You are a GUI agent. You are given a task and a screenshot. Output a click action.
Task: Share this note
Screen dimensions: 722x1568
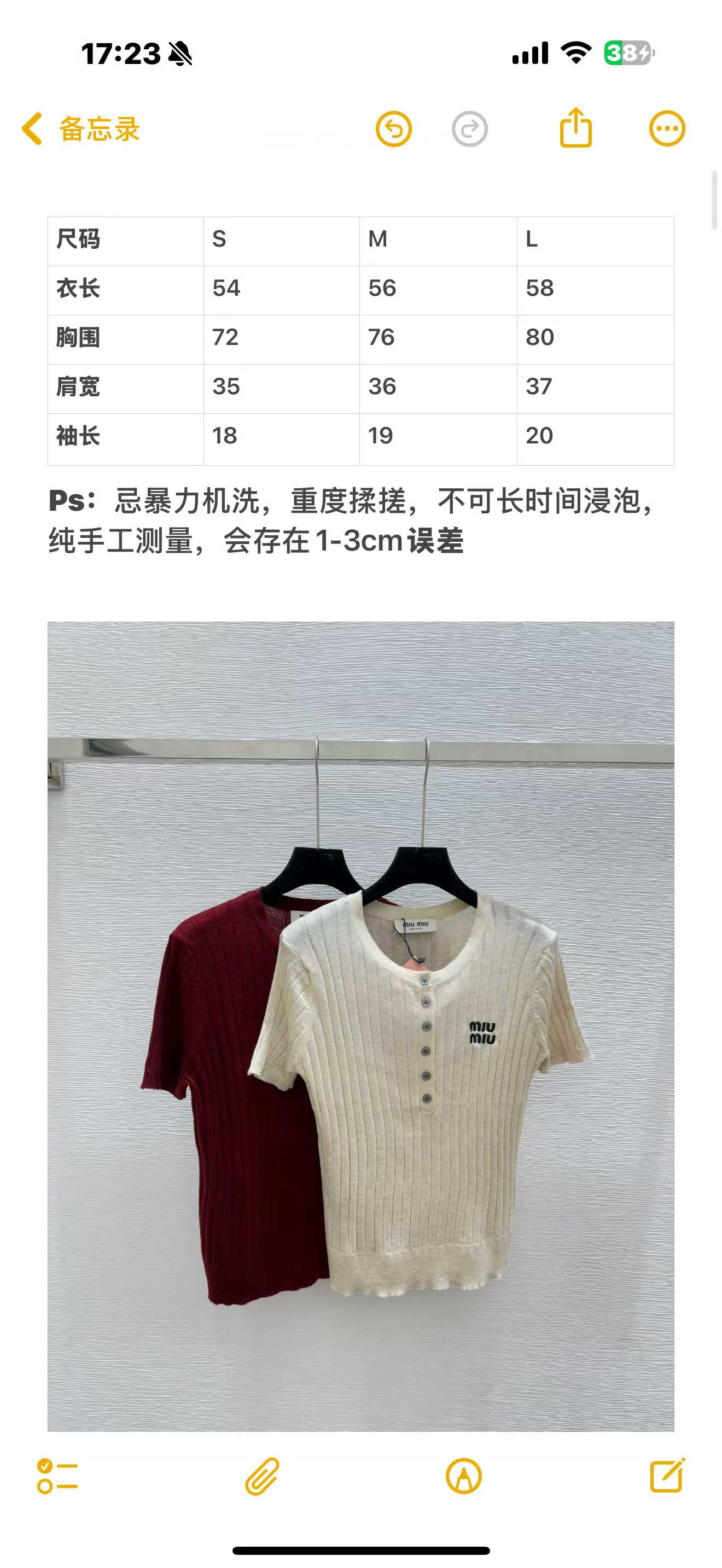pyautogui.click(x=575, y=127)
